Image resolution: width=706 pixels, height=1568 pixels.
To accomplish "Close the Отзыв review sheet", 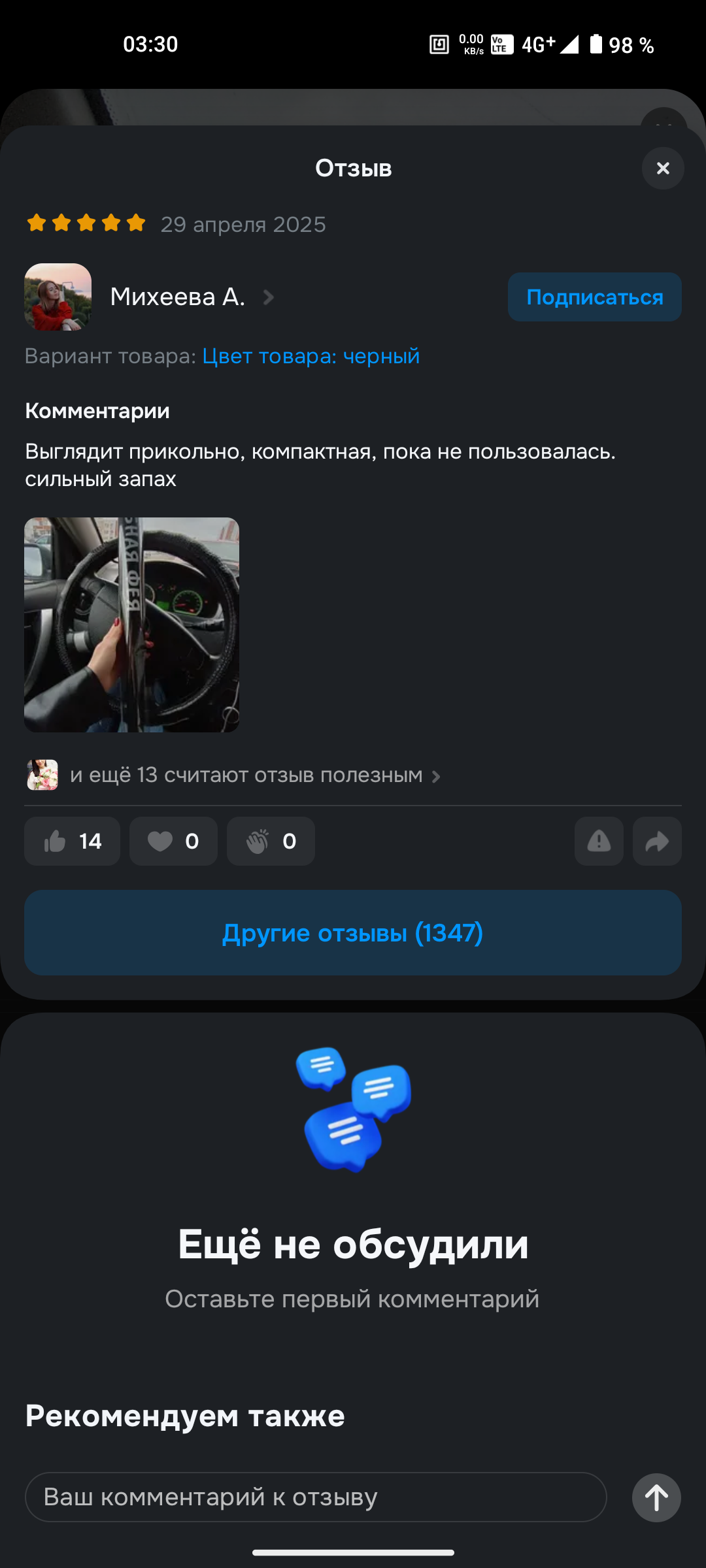I will [x=663, y=169].
